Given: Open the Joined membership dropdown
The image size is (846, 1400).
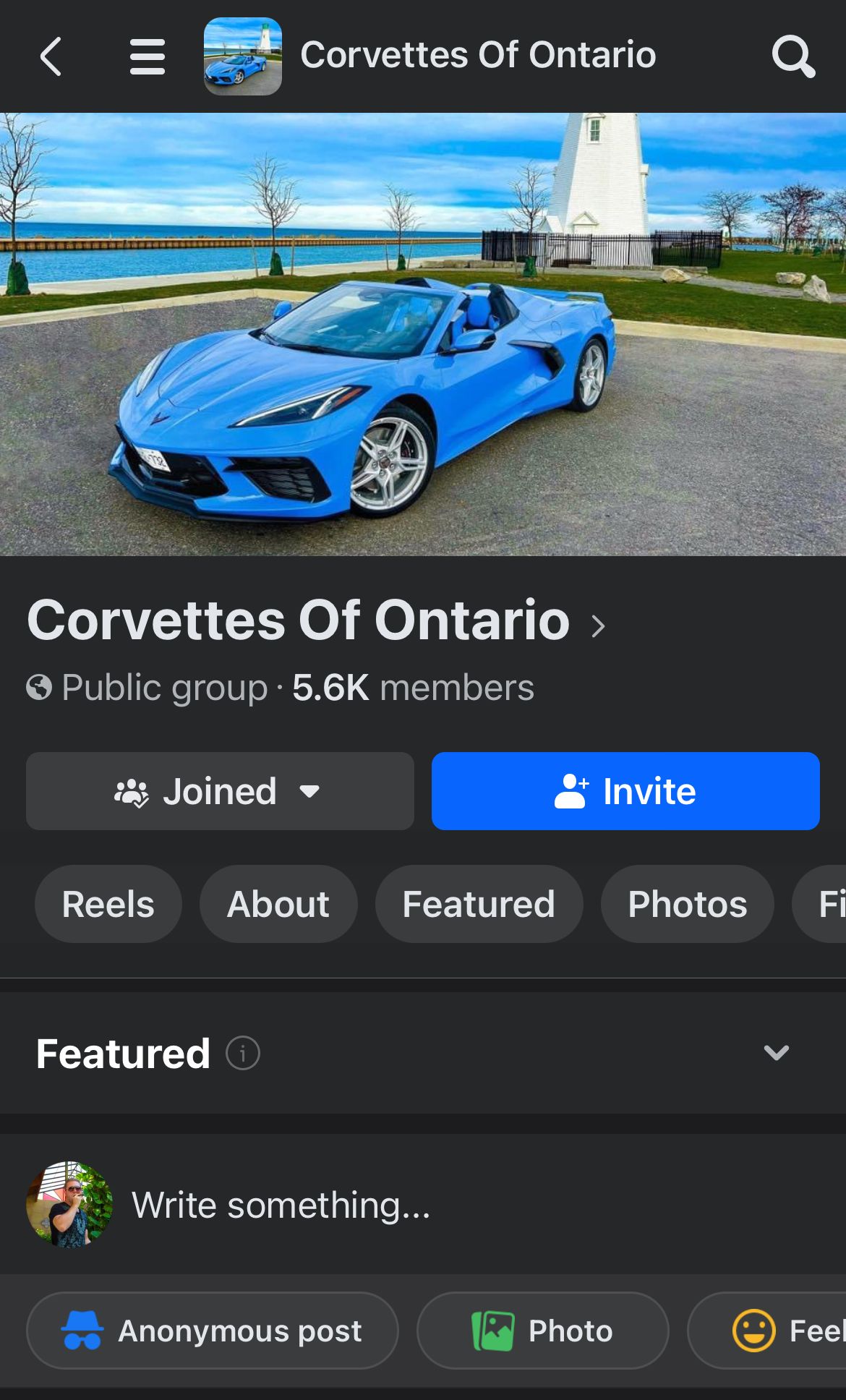Looking at the screenshot, I should coord(220,791).
